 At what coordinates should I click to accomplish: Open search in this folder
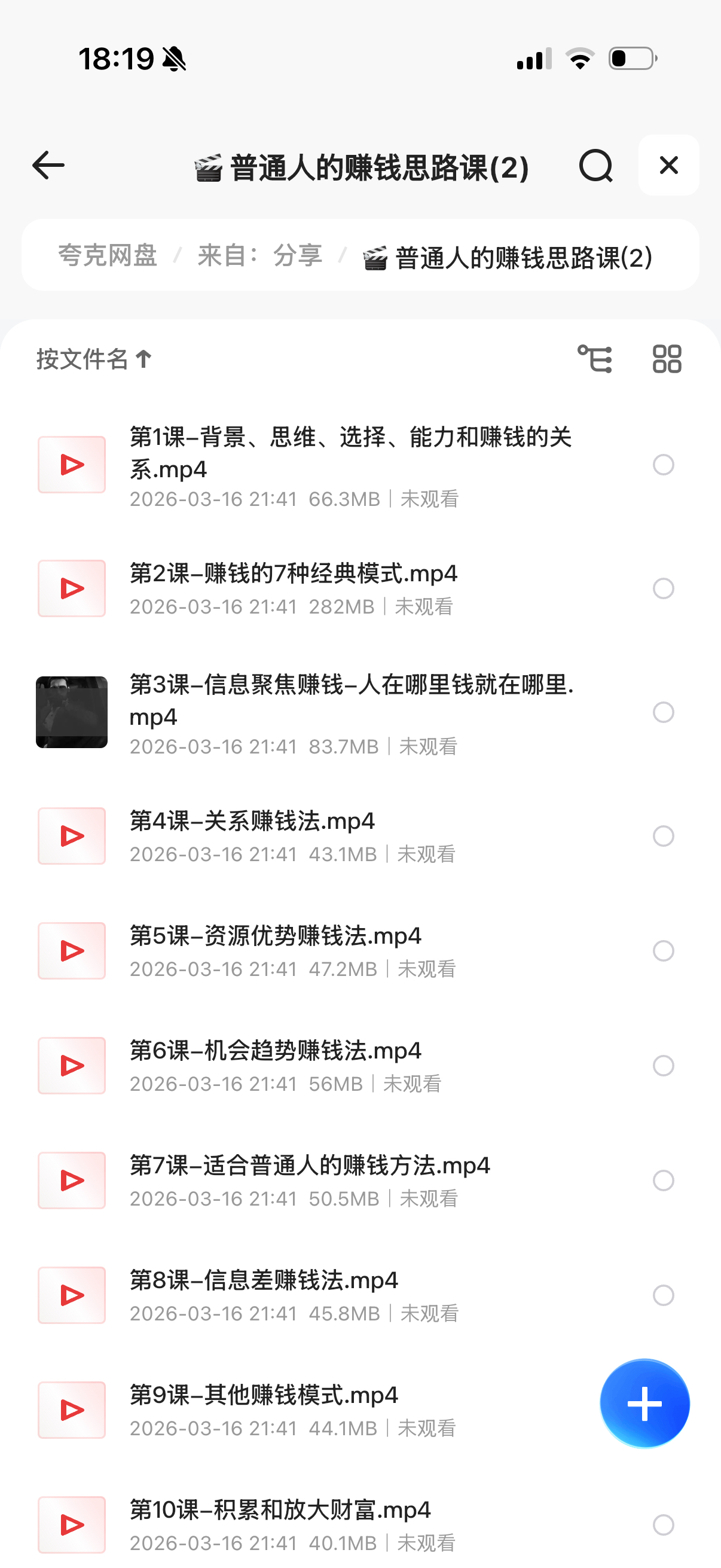[595, 166]
